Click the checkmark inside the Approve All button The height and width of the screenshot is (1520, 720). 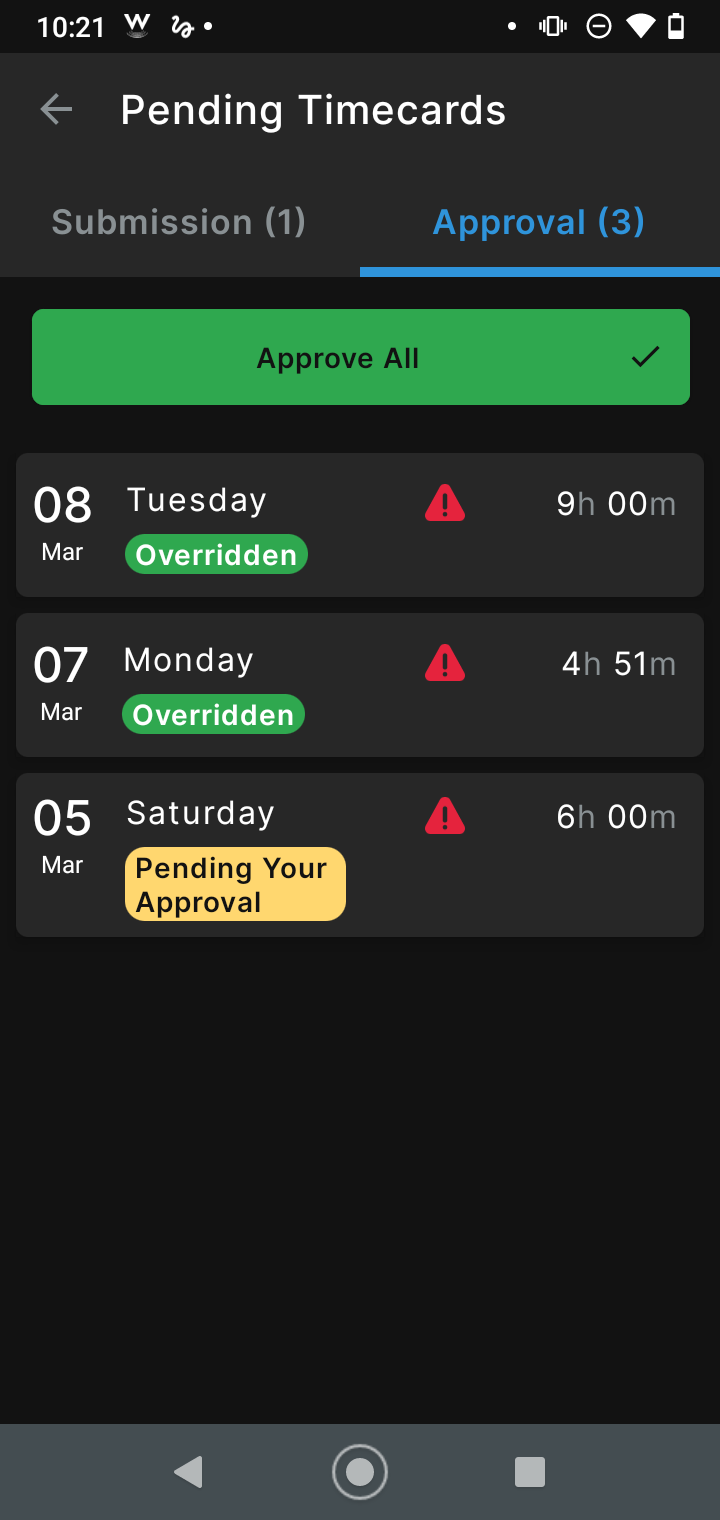point(646,356)
